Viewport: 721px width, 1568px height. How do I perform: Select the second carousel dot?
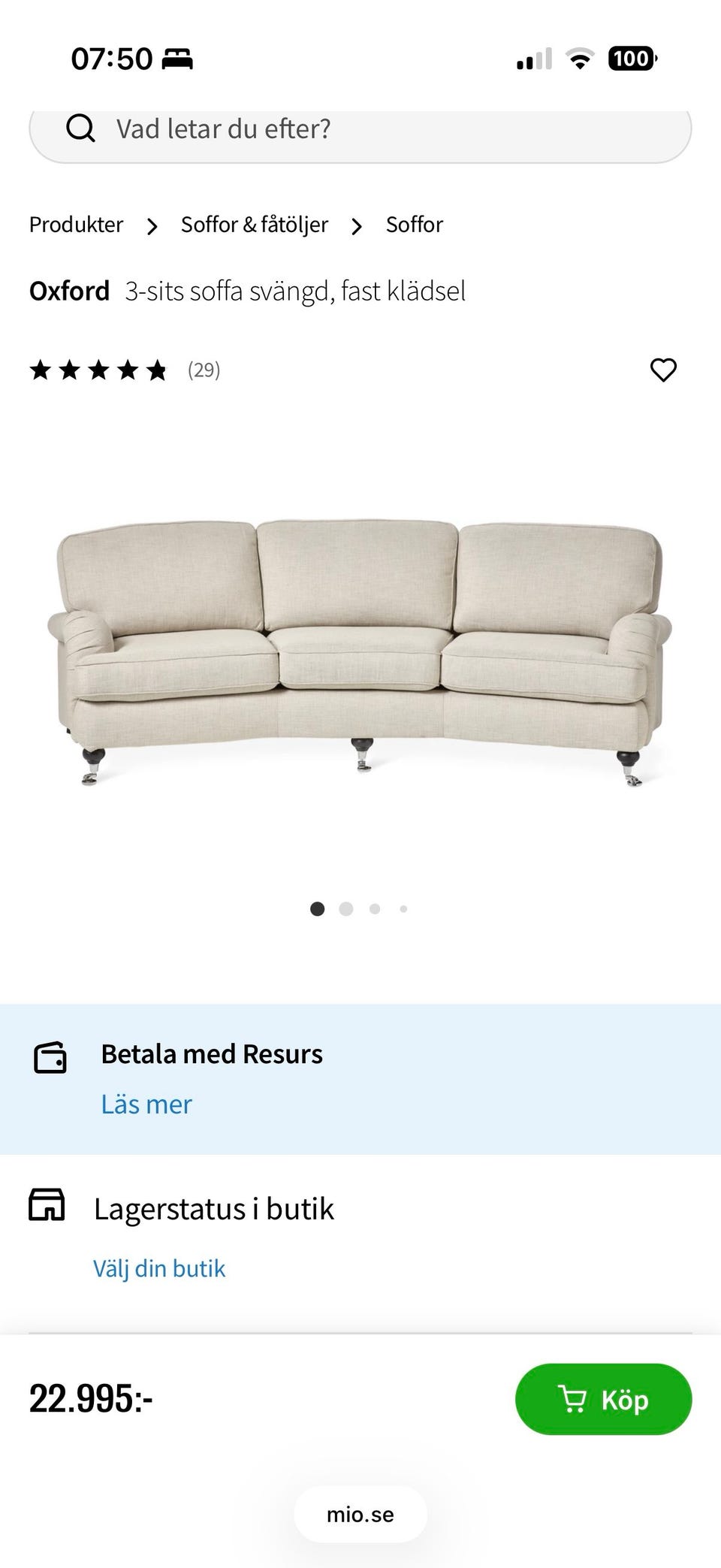tap(346, 908)
